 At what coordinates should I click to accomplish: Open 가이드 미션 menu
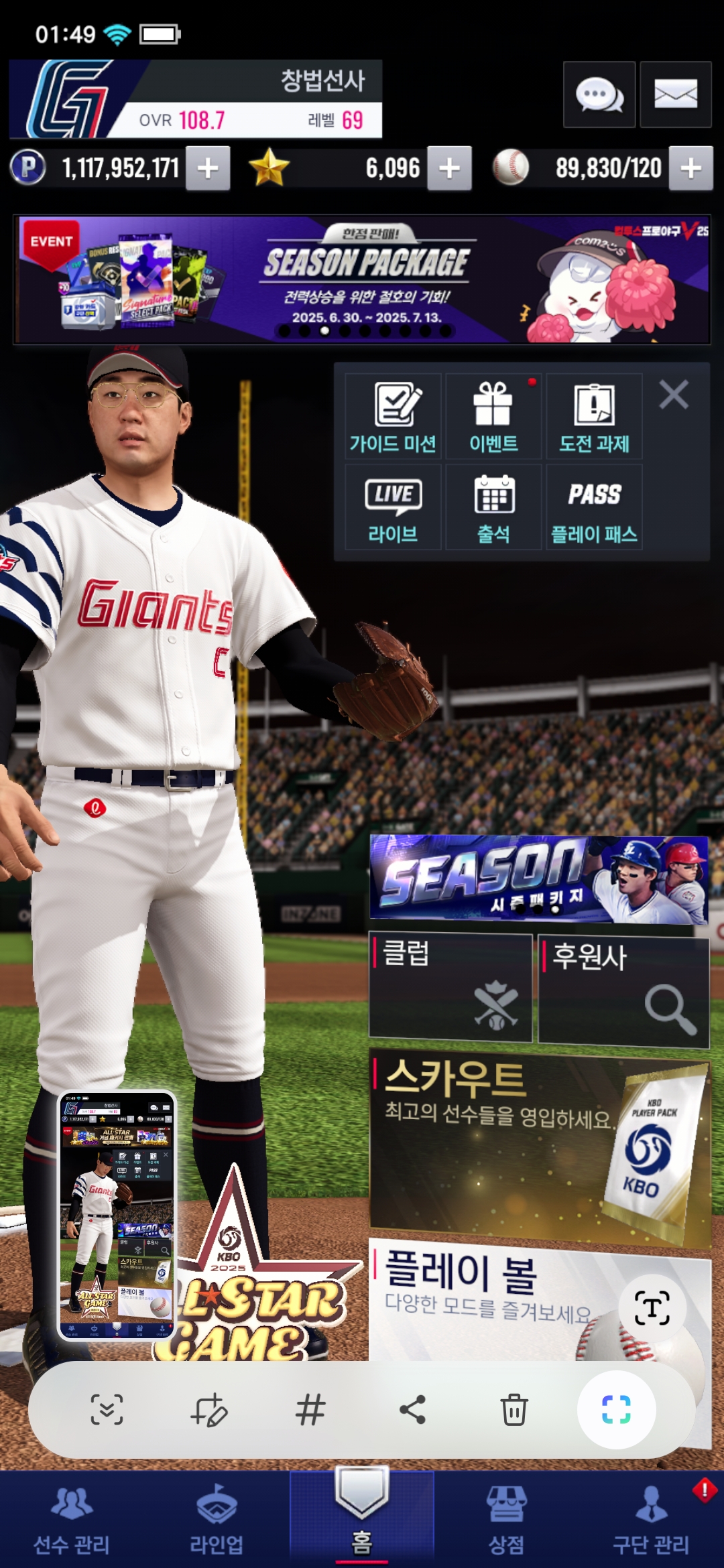point(393,416)
